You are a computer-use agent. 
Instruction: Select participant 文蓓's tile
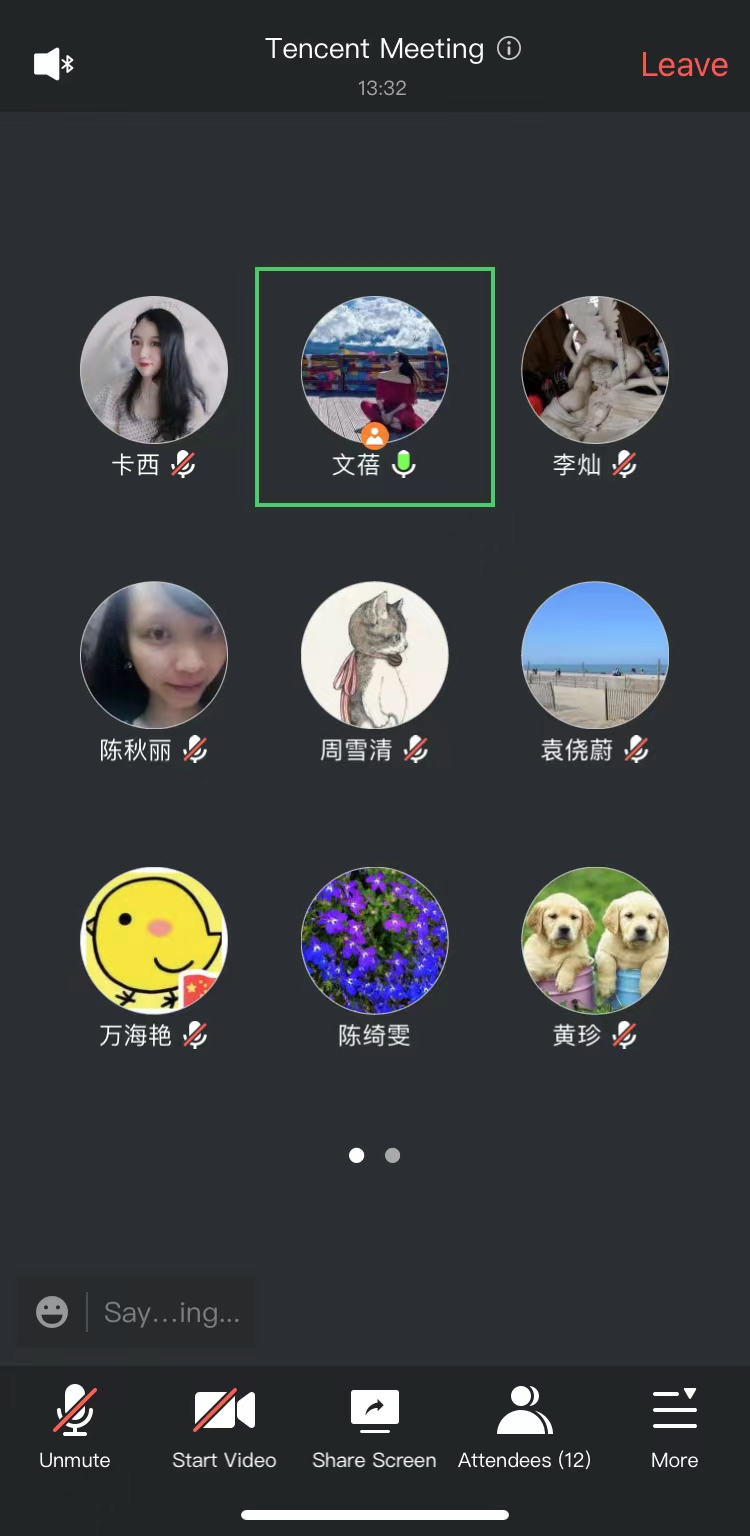pos(375,386)
